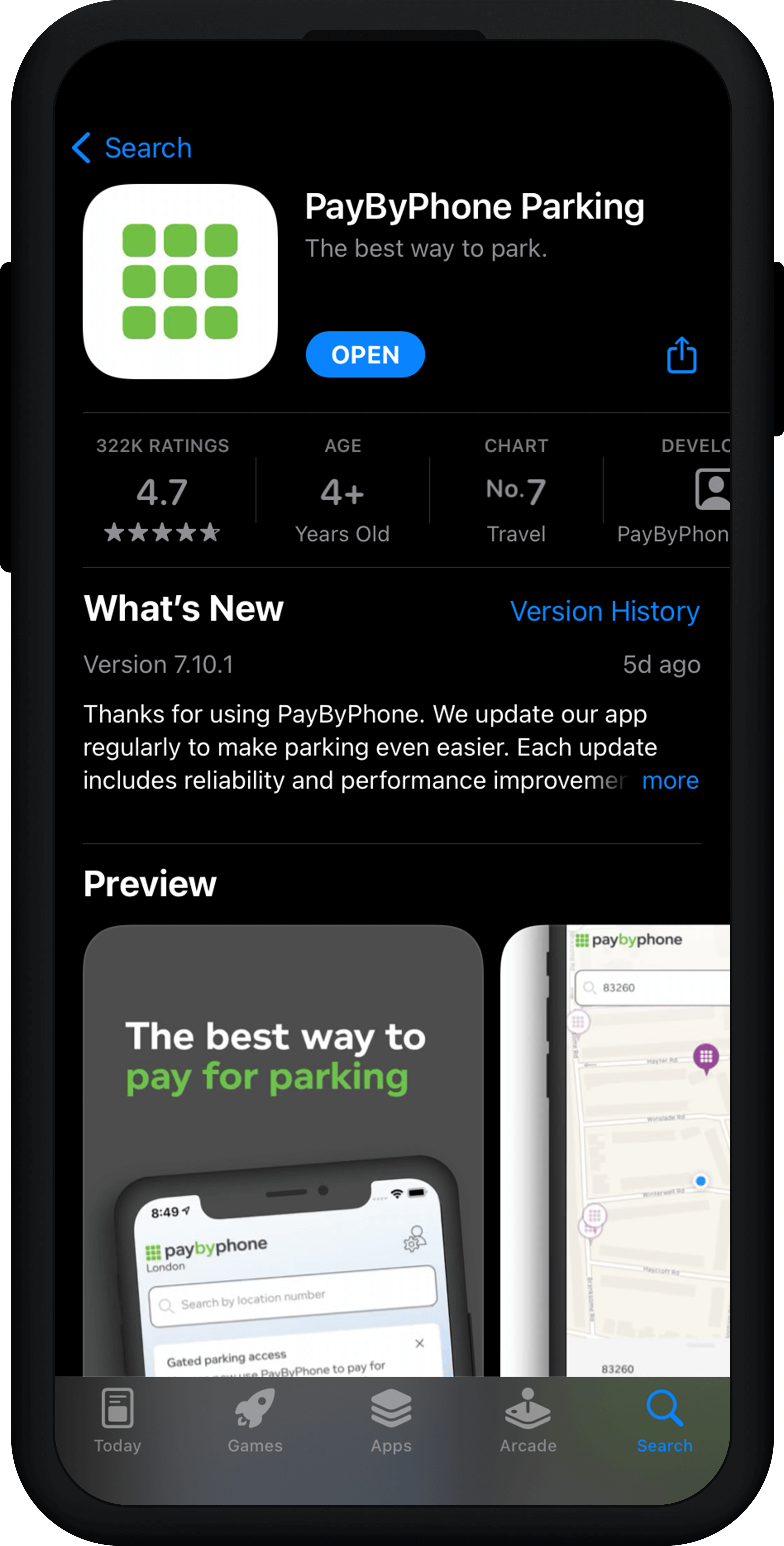The image size is (784, 1546).
Task: Open the map preview screenshot
Action: coord(615,1150)
